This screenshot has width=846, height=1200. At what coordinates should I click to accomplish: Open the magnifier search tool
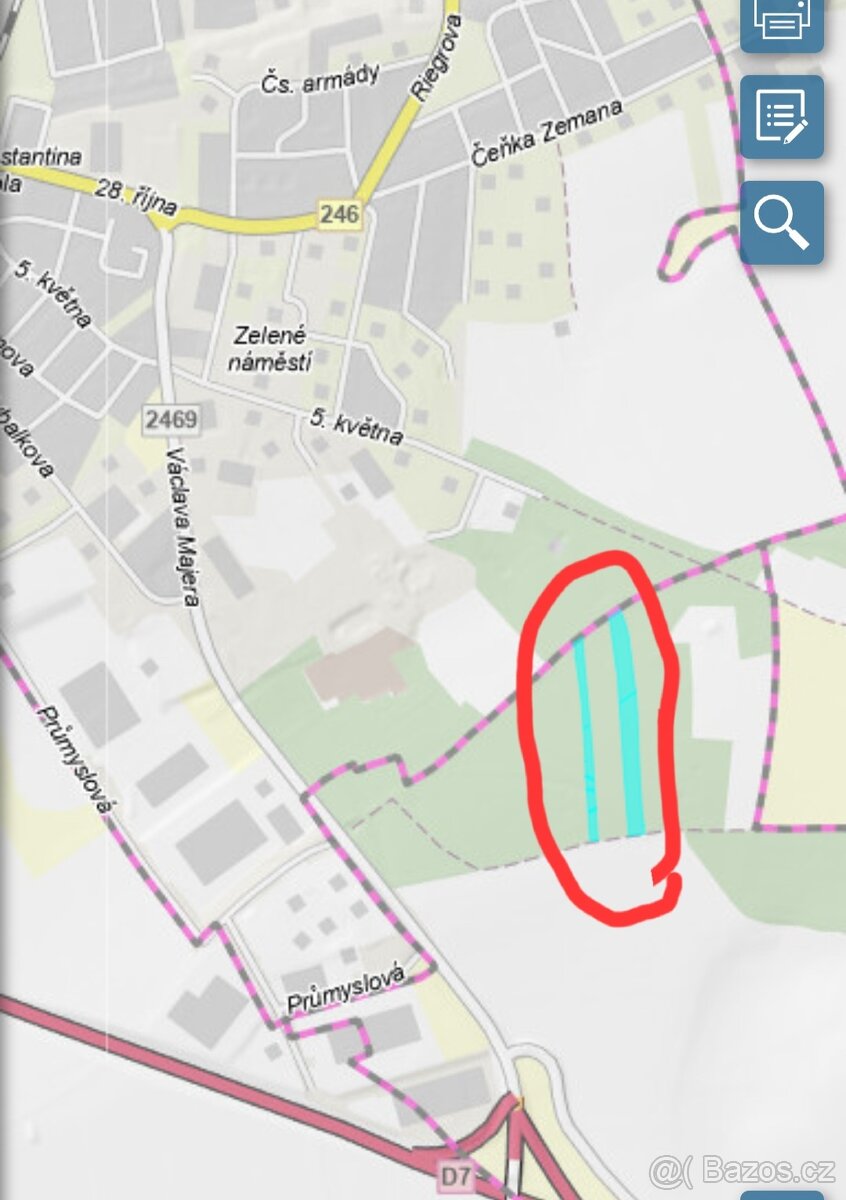pos(781,222)
